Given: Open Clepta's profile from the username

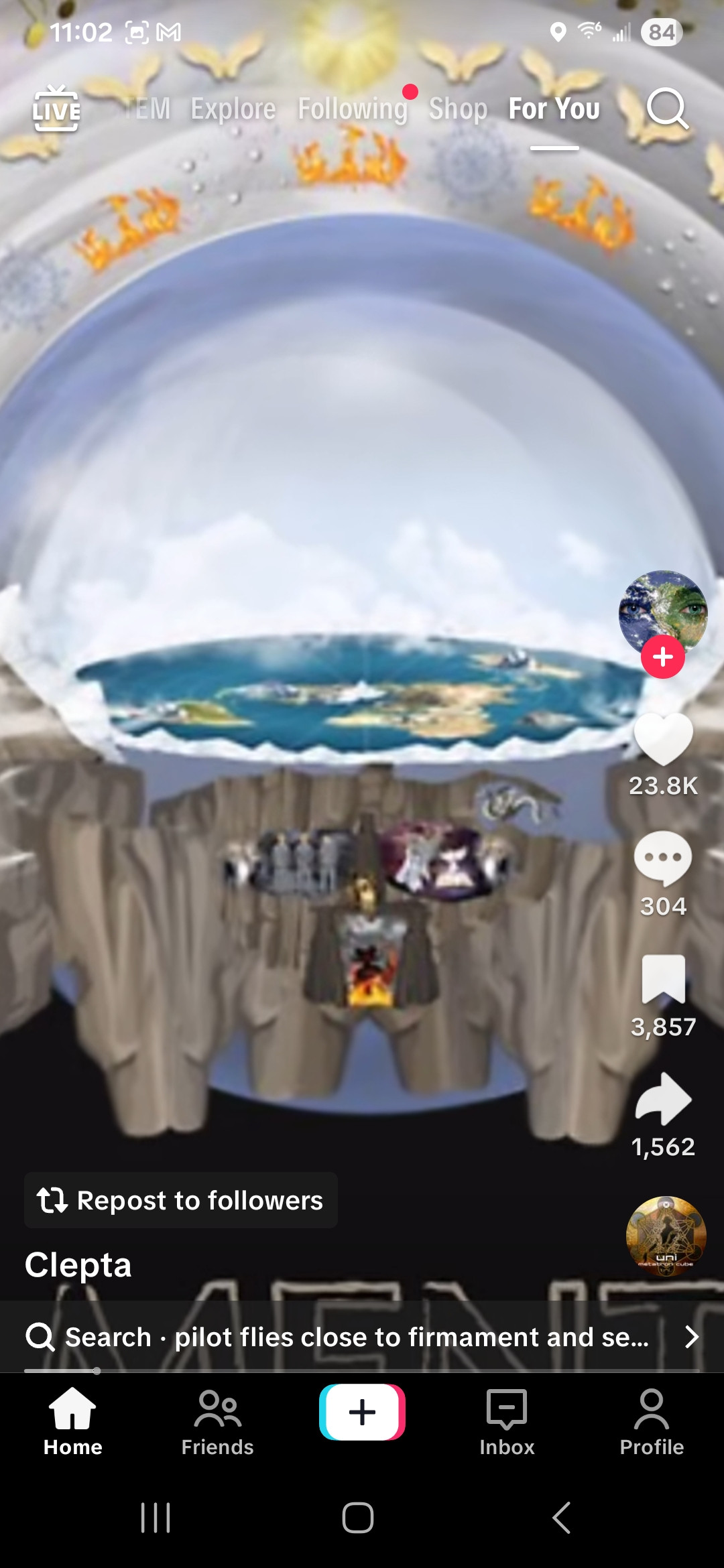Looking at the screenshot, I should point(78,1265).
